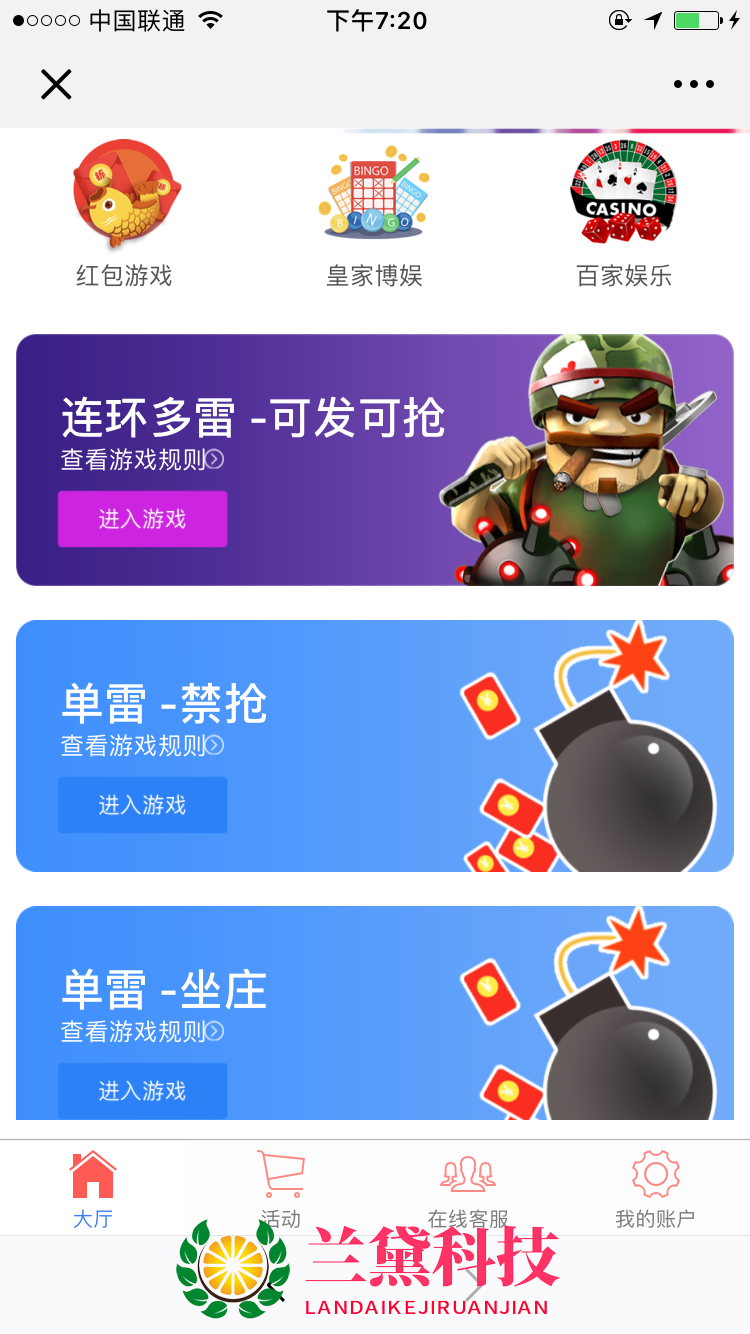This screenshot has width=750, height=1334.
Task: Open the 红包游戏 category
Action: [x=124, y=214]
